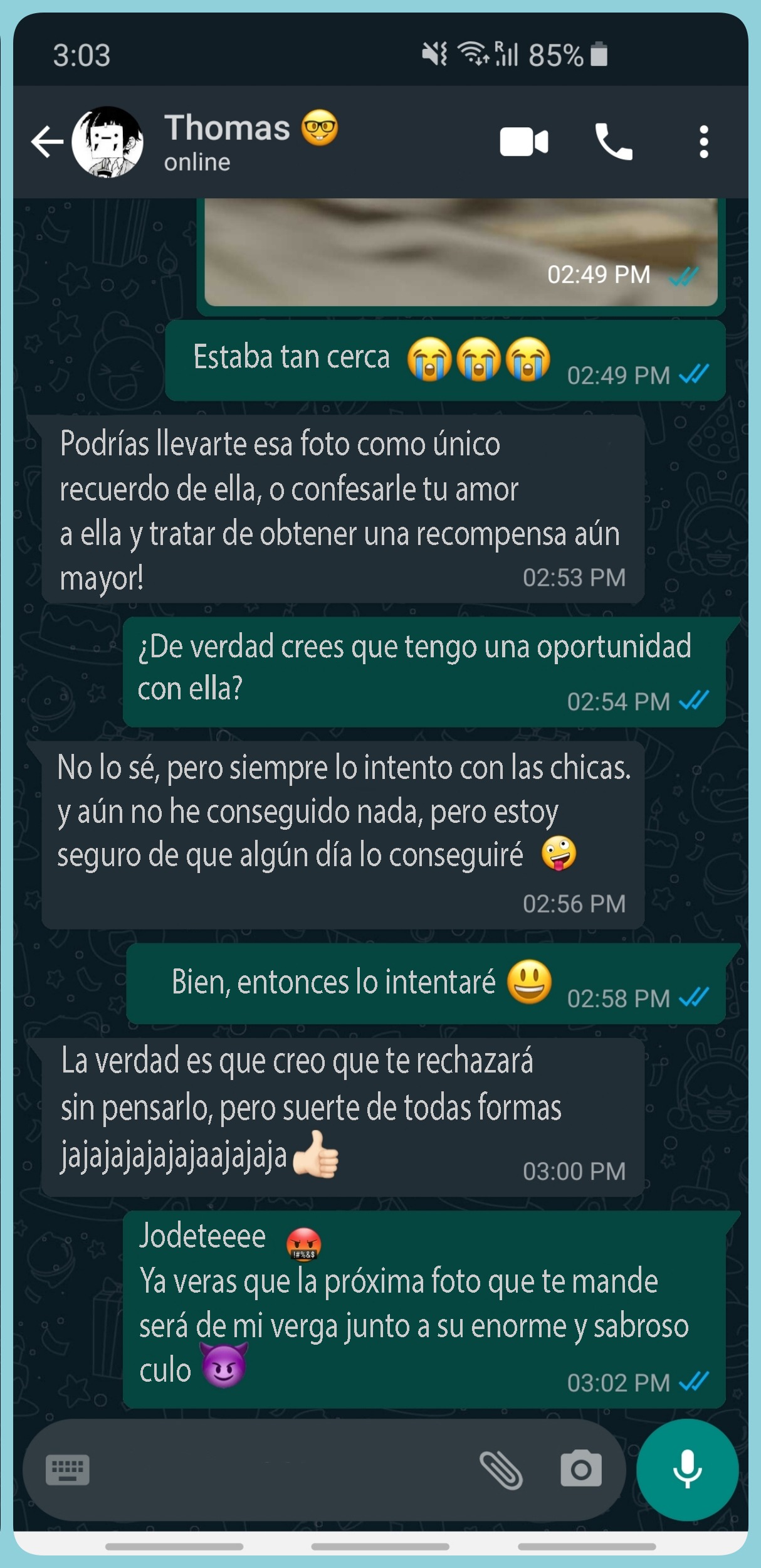Viewport: 761px width, 1568px height.
Task: Open the overflow menu
Action: (x=703, y=142)
